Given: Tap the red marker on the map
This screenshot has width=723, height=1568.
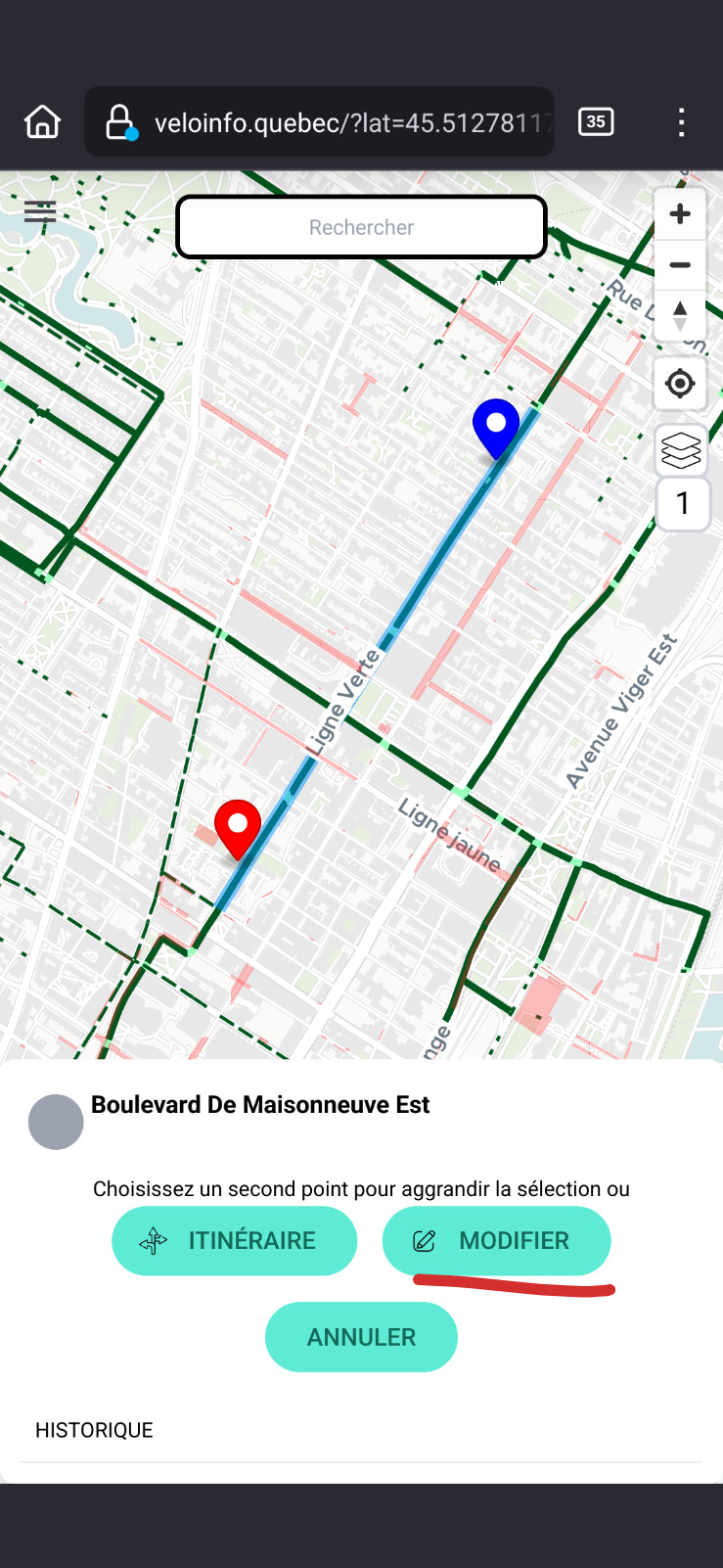Looking at the screenshot, I should pyautogui.click(x=238, y=826).
